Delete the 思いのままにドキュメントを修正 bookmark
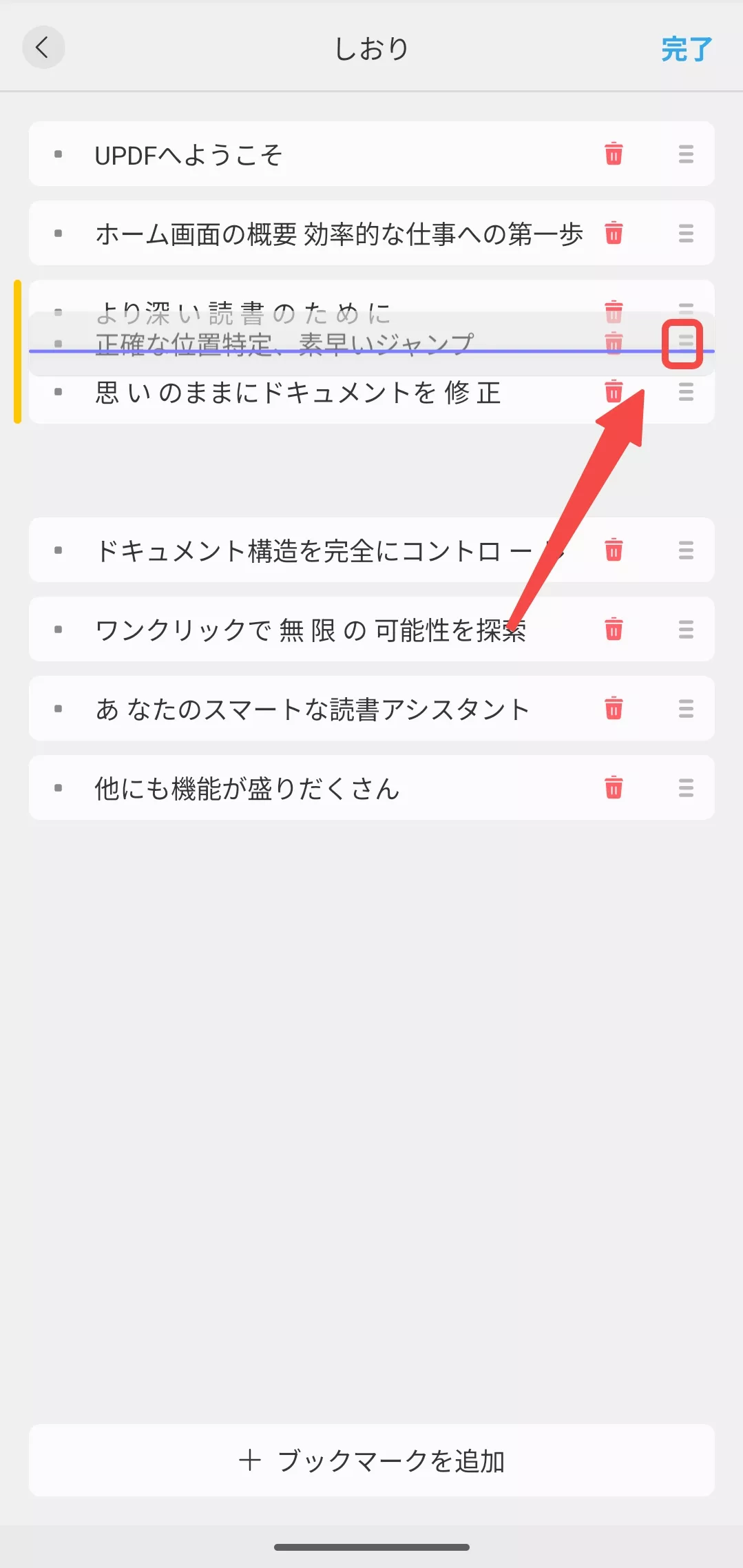Viewport: 743px width, 1568px height. click(x=612, y=393)
